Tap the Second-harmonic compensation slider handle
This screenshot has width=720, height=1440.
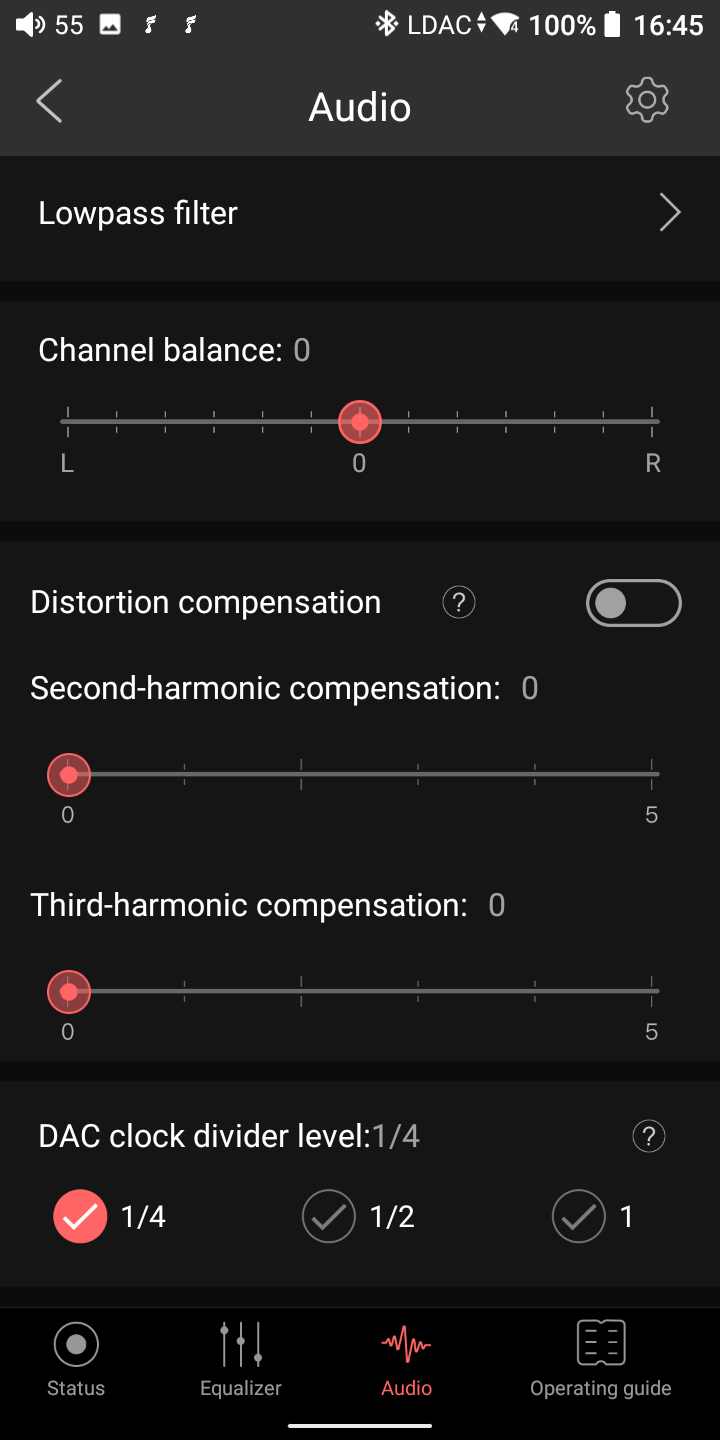[69, 775]
